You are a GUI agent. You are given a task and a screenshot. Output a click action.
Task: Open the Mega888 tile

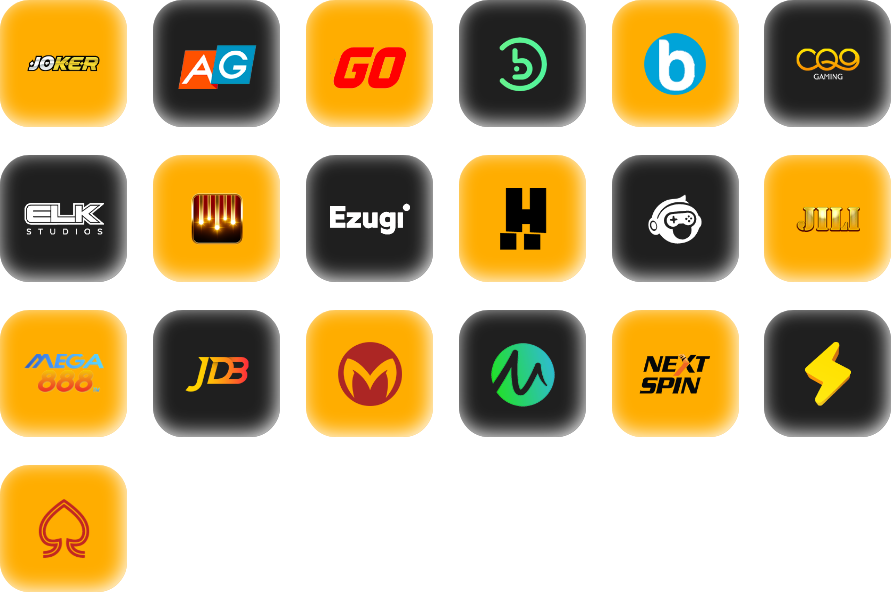click(63, 373)
